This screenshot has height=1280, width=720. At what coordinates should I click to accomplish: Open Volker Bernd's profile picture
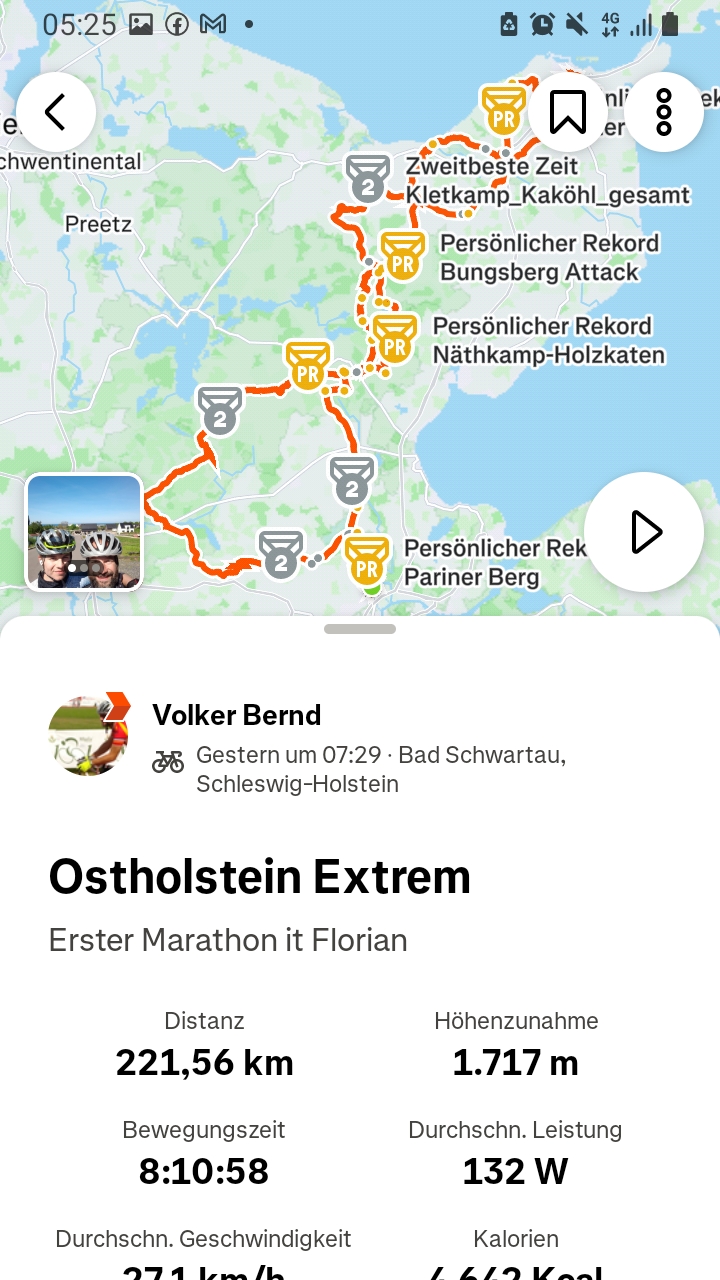88,735
